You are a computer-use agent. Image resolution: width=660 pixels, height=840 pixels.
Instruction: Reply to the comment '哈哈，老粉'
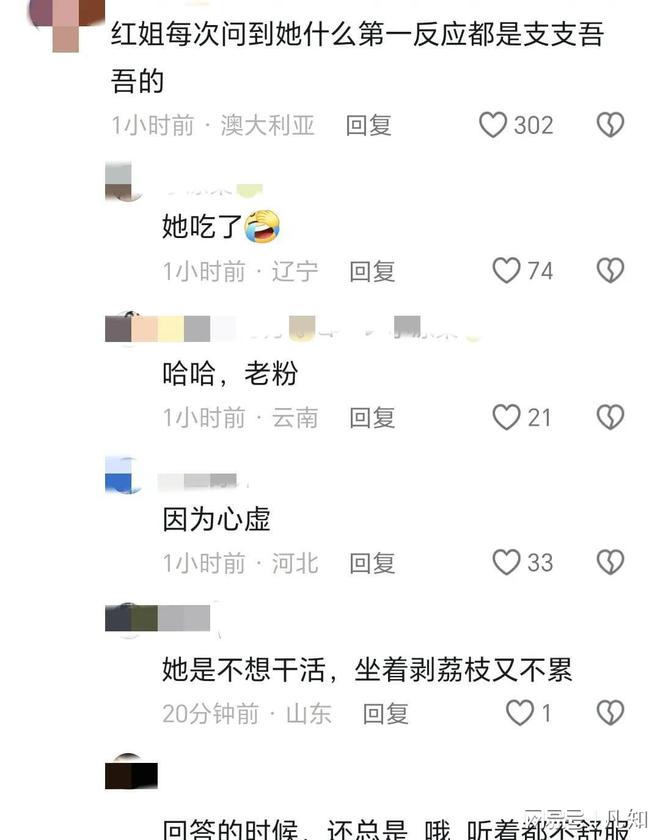(x=372, y=417)
